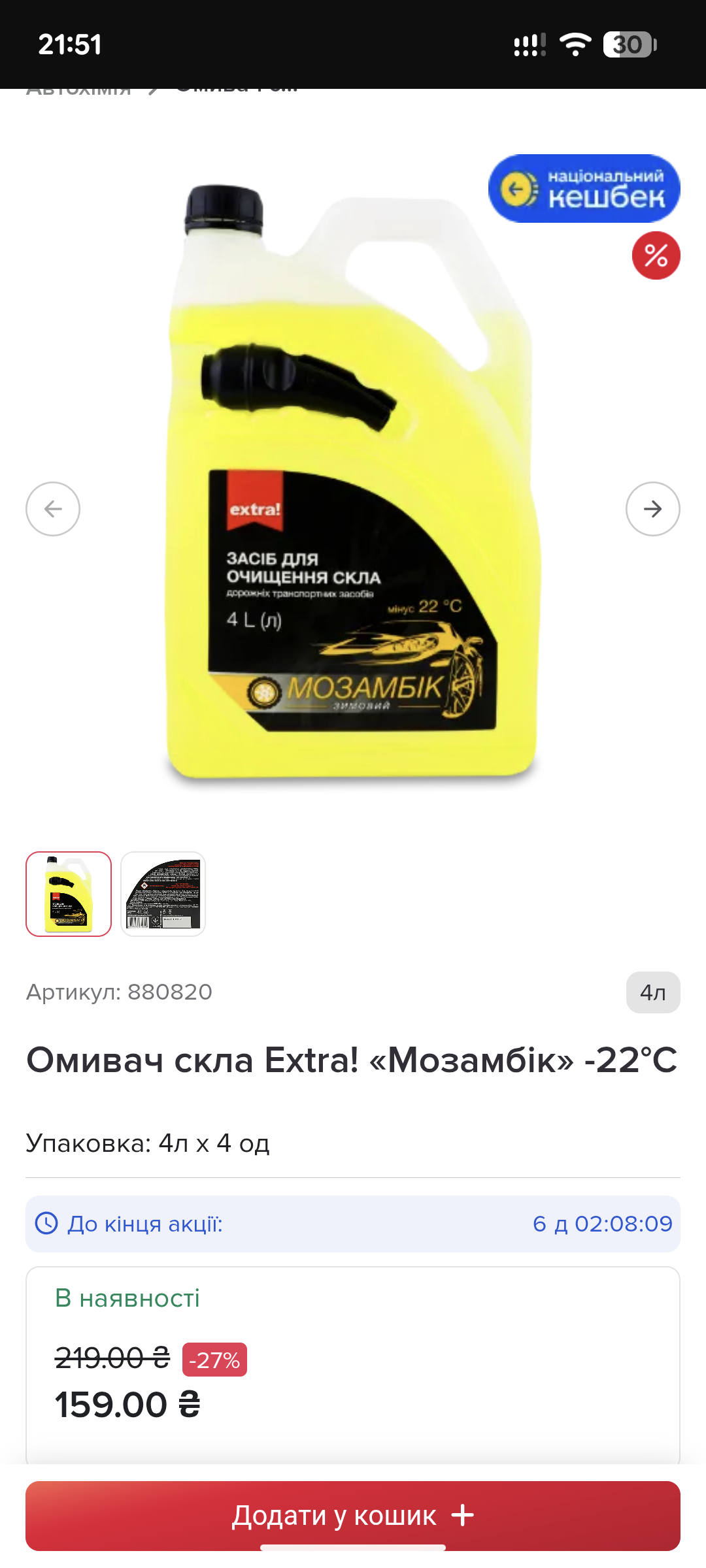The height and width of the screenshot is (1568, 706).
Task: Open the main washer fluid product image
Action: tap(353, 483)
